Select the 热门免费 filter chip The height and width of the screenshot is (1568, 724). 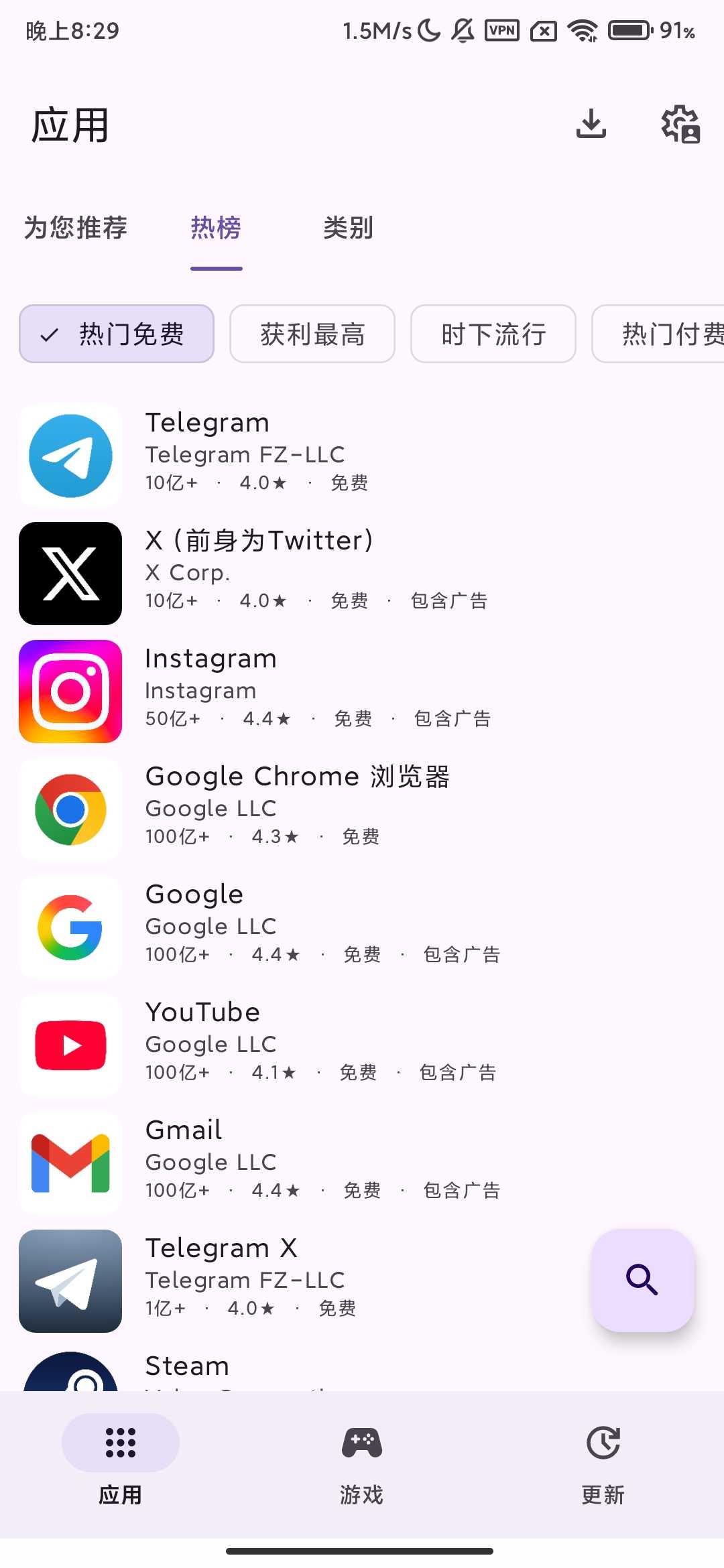[x=117, y=334]
